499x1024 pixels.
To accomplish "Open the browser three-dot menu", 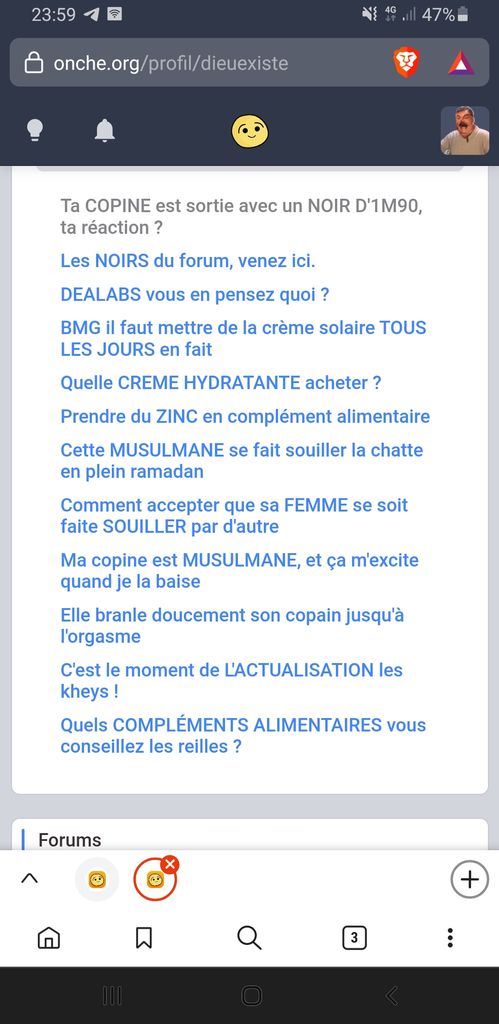I will [x=450, y=938].
